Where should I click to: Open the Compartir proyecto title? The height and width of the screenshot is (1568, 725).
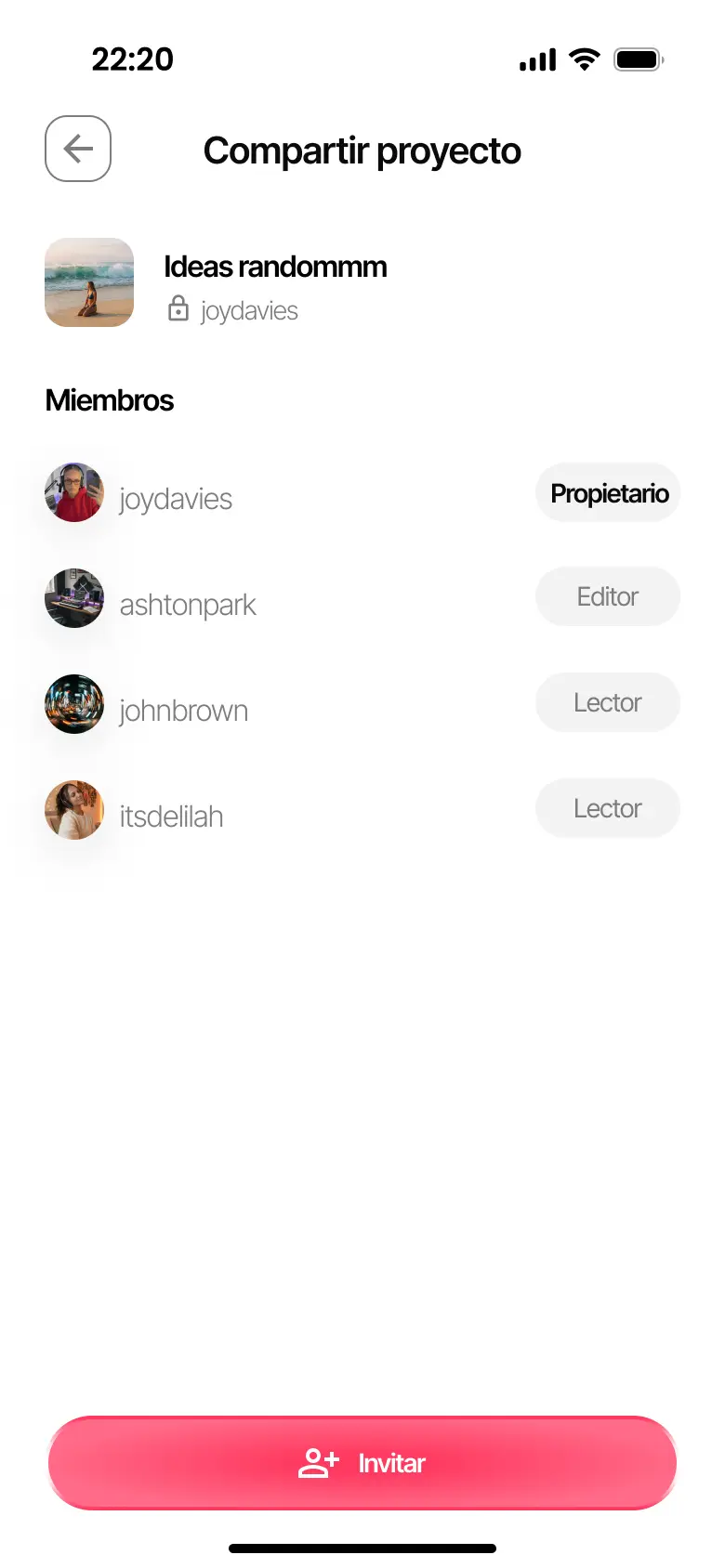[x=362, y=150]
